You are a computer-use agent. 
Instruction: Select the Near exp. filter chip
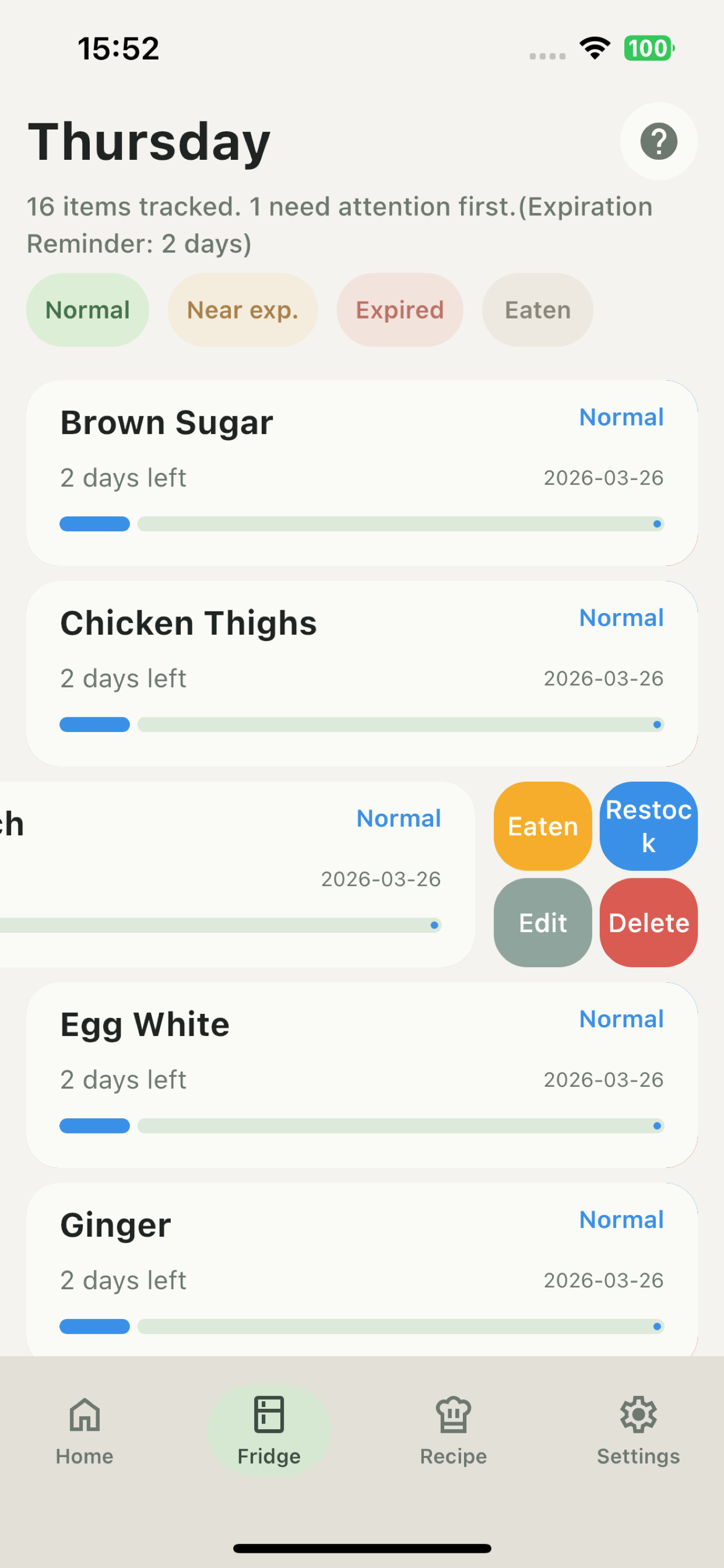(242, 310)
